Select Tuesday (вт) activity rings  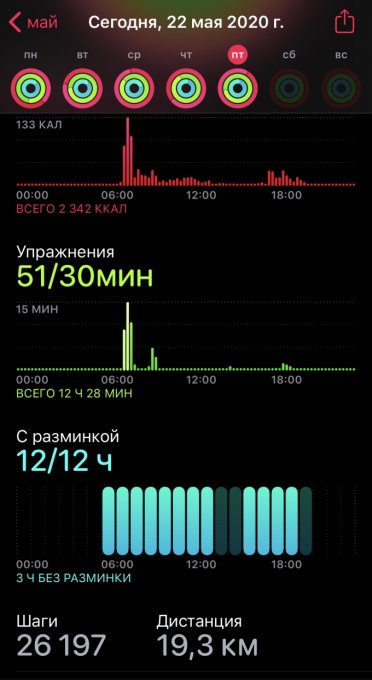tap(83, 88)
